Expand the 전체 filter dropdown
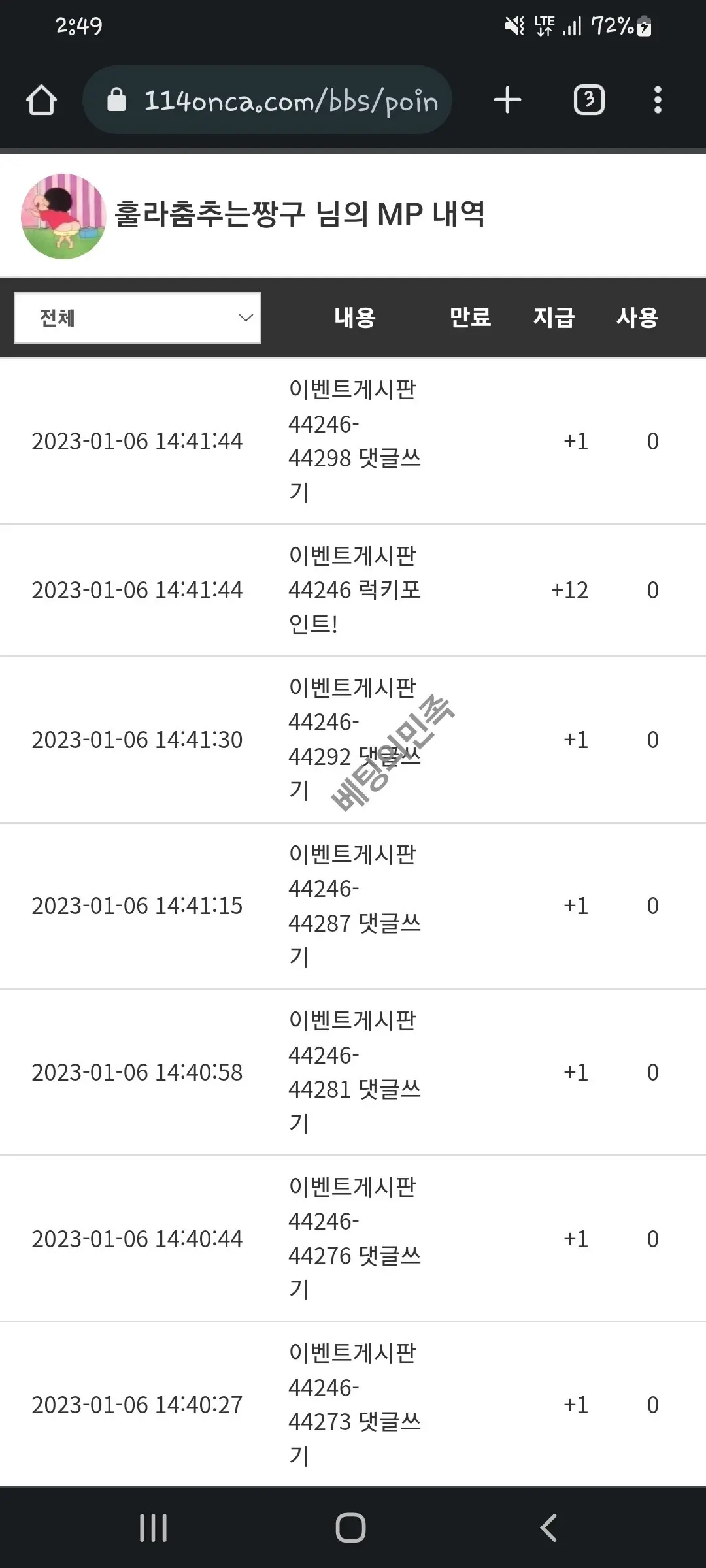 (137, 318)
